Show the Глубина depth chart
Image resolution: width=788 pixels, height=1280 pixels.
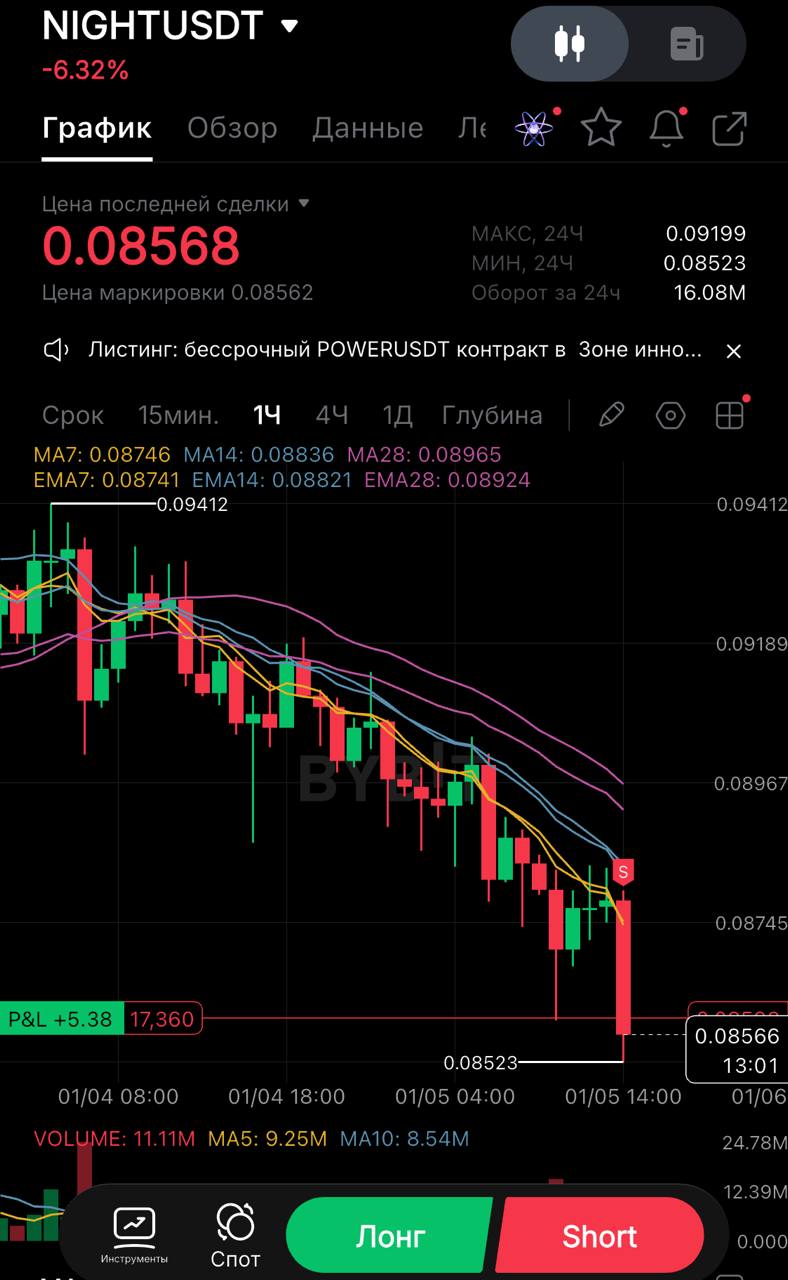click(492, 415)
